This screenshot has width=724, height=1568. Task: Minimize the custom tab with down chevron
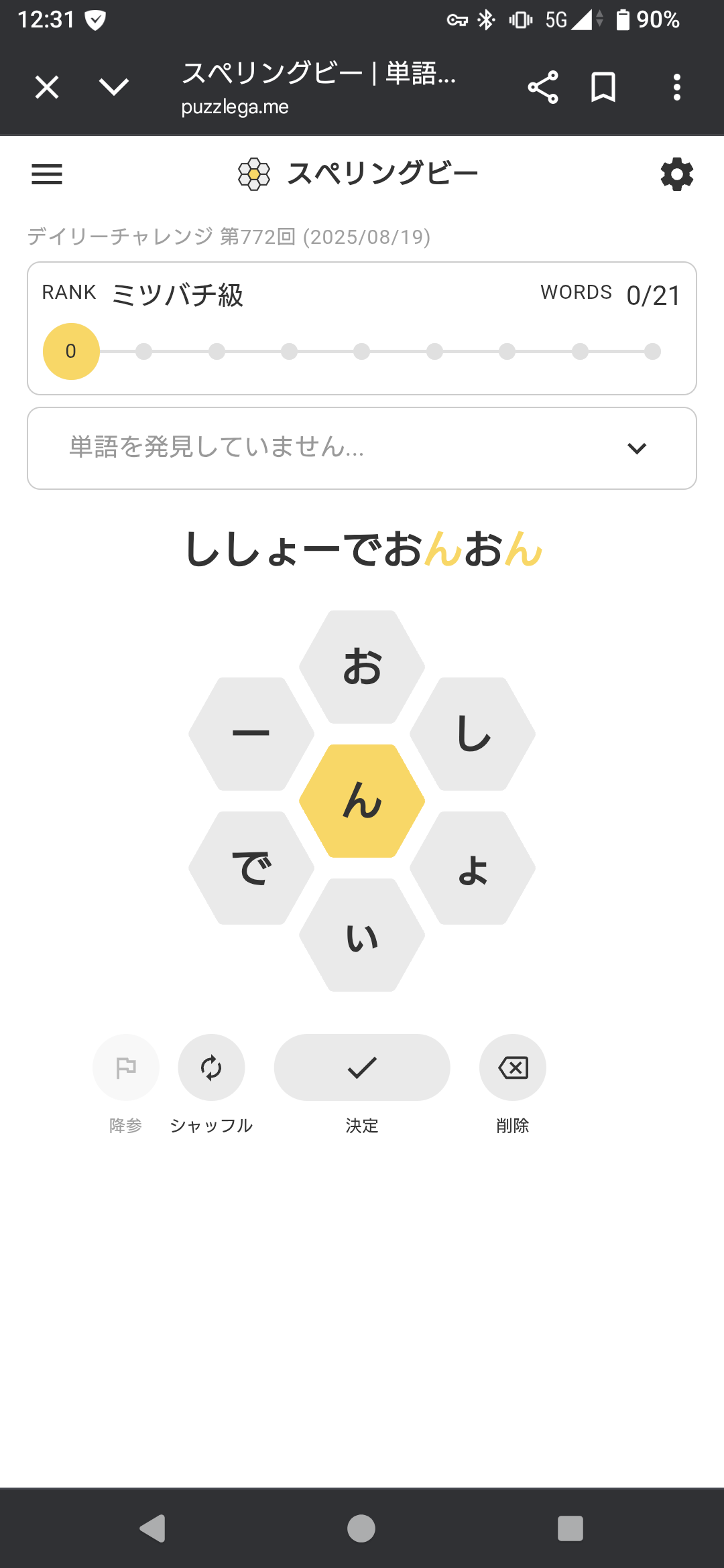tap(114, 86)
